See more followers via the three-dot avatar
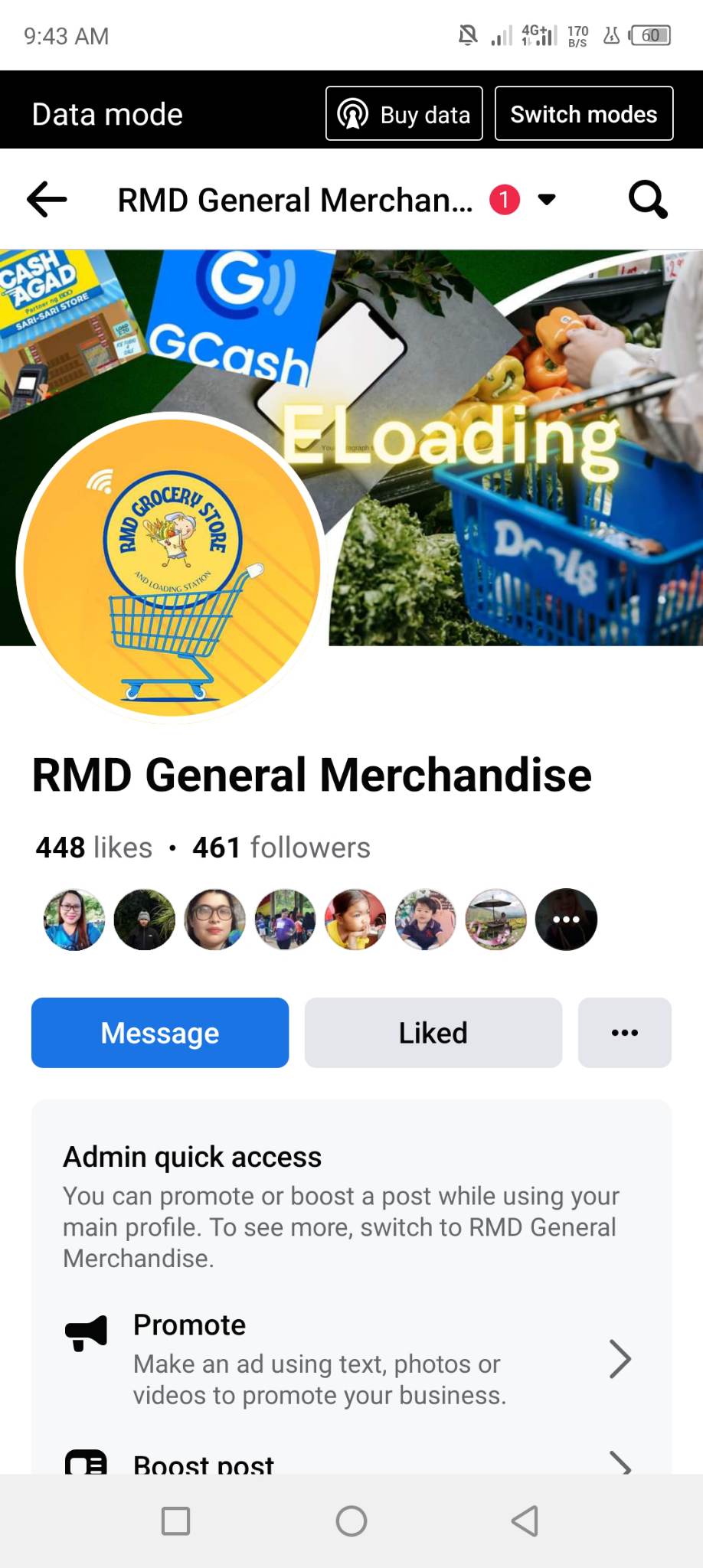This screenshot has height=1568, width=703. [566, 920]
